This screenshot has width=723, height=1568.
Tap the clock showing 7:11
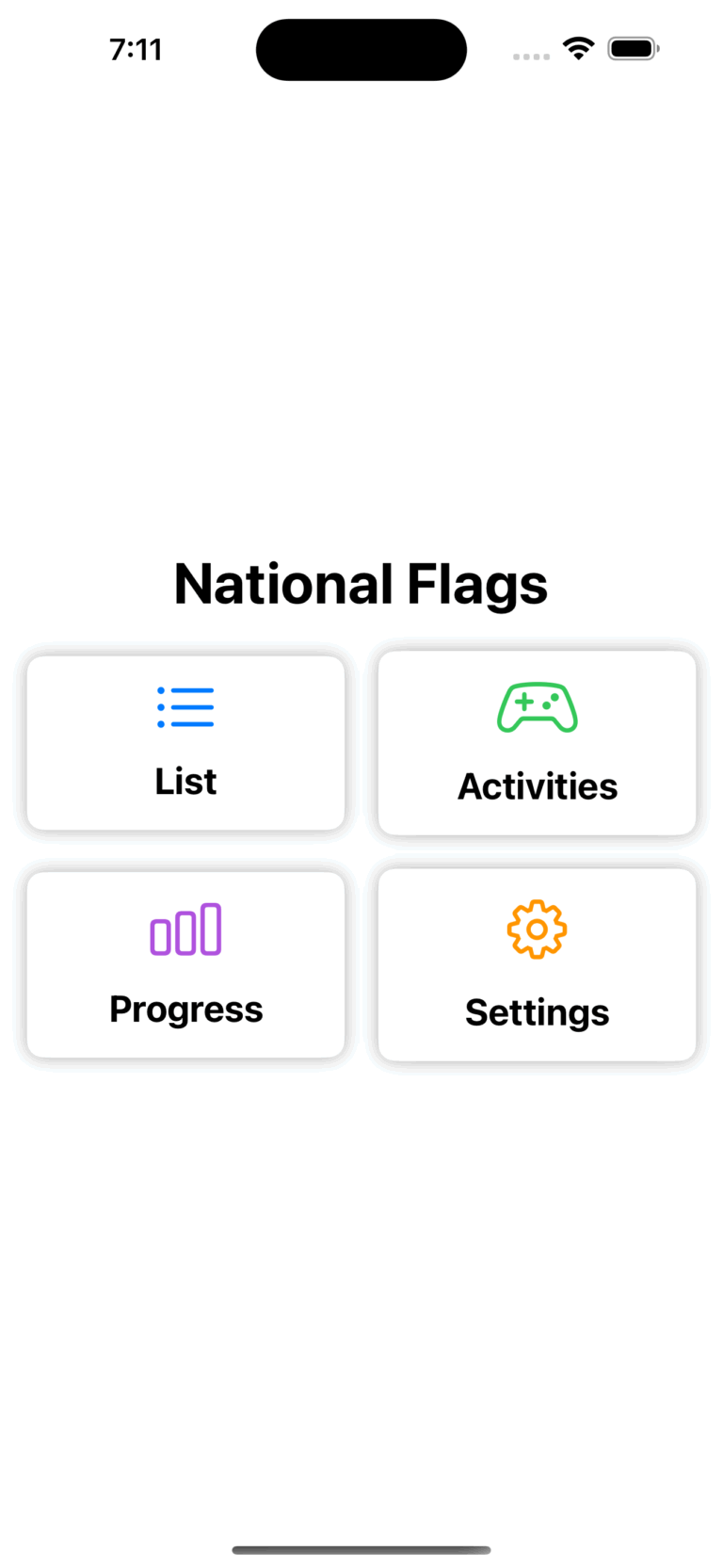click(x=136, y=49)
